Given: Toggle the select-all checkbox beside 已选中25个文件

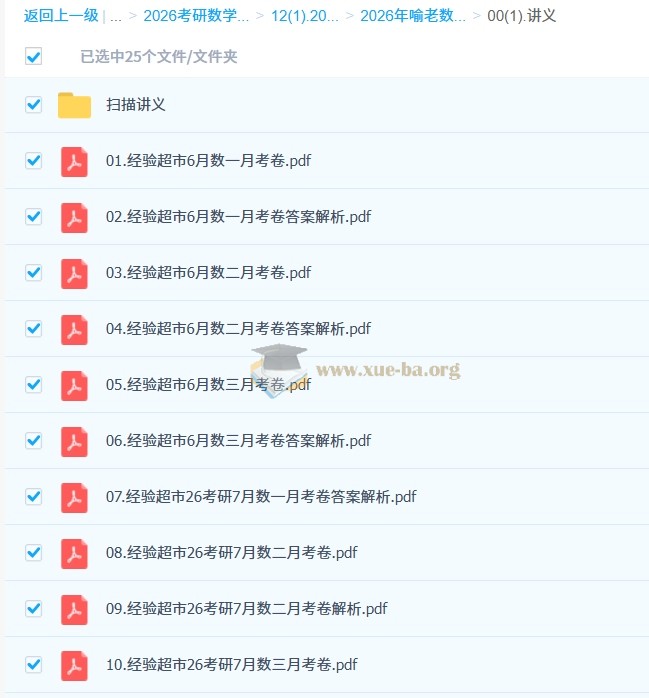Looking at the screenshot, I should [x=34, y=57].
